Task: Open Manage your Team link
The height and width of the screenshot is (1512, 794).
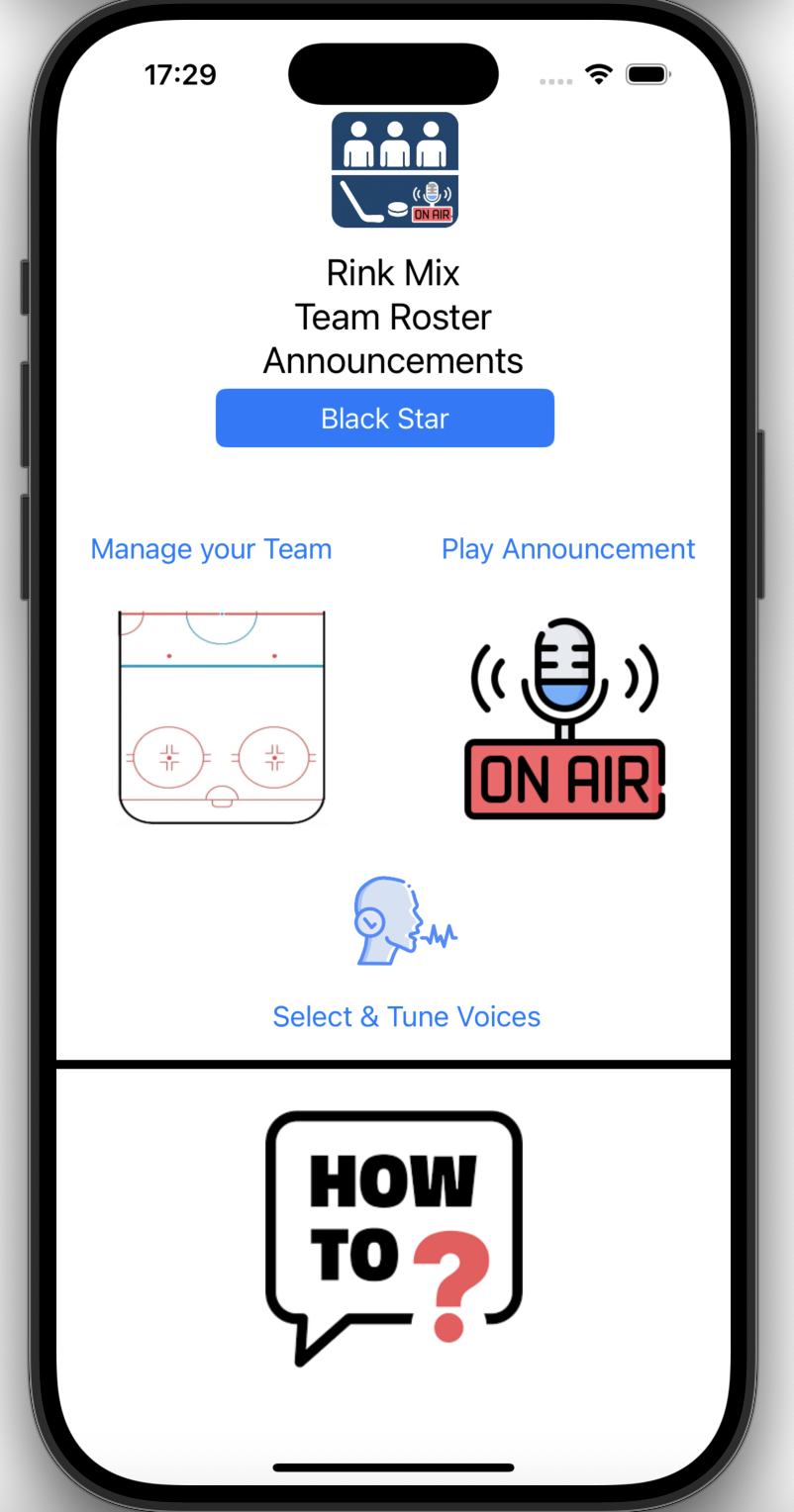Action: (x=211, y=549)
